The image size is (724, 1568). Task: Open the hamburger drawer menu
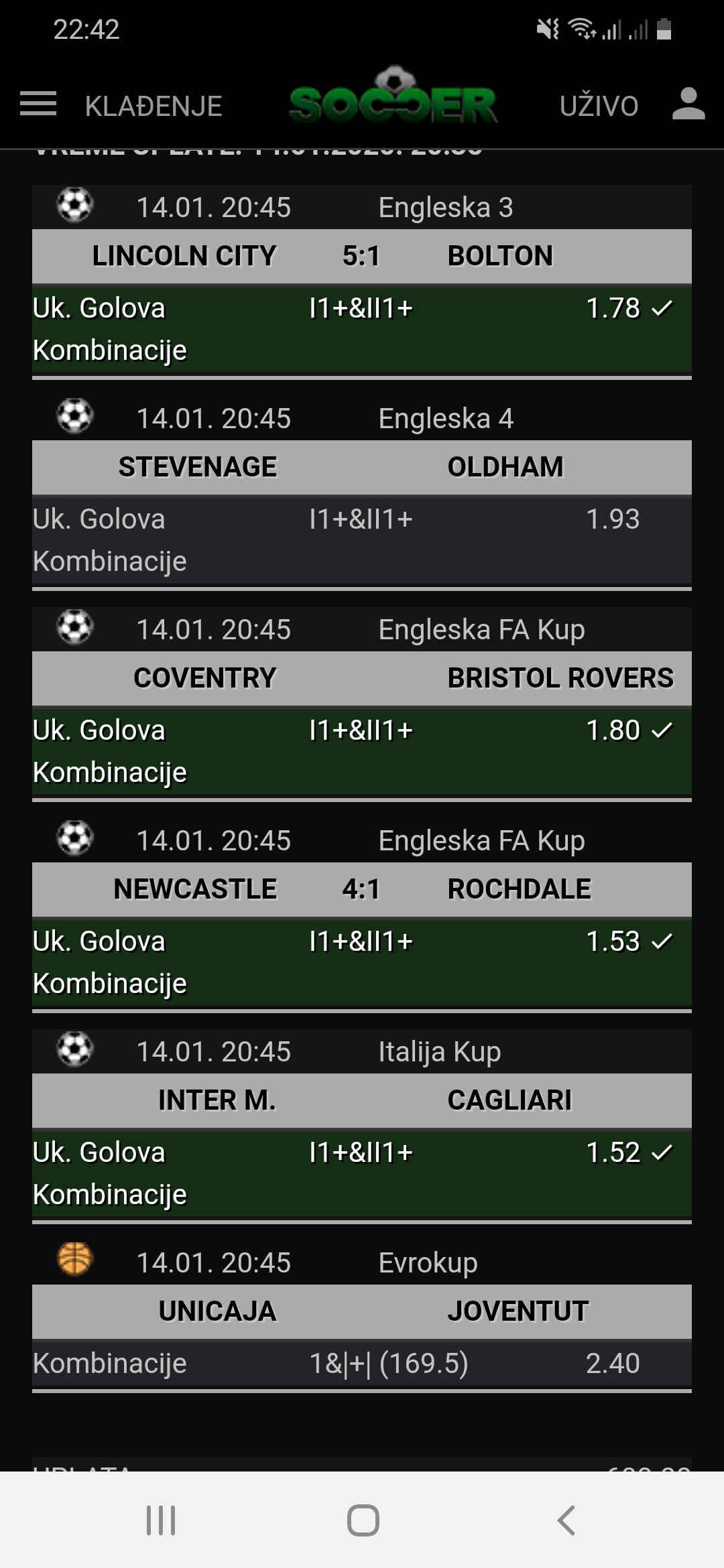38,105
